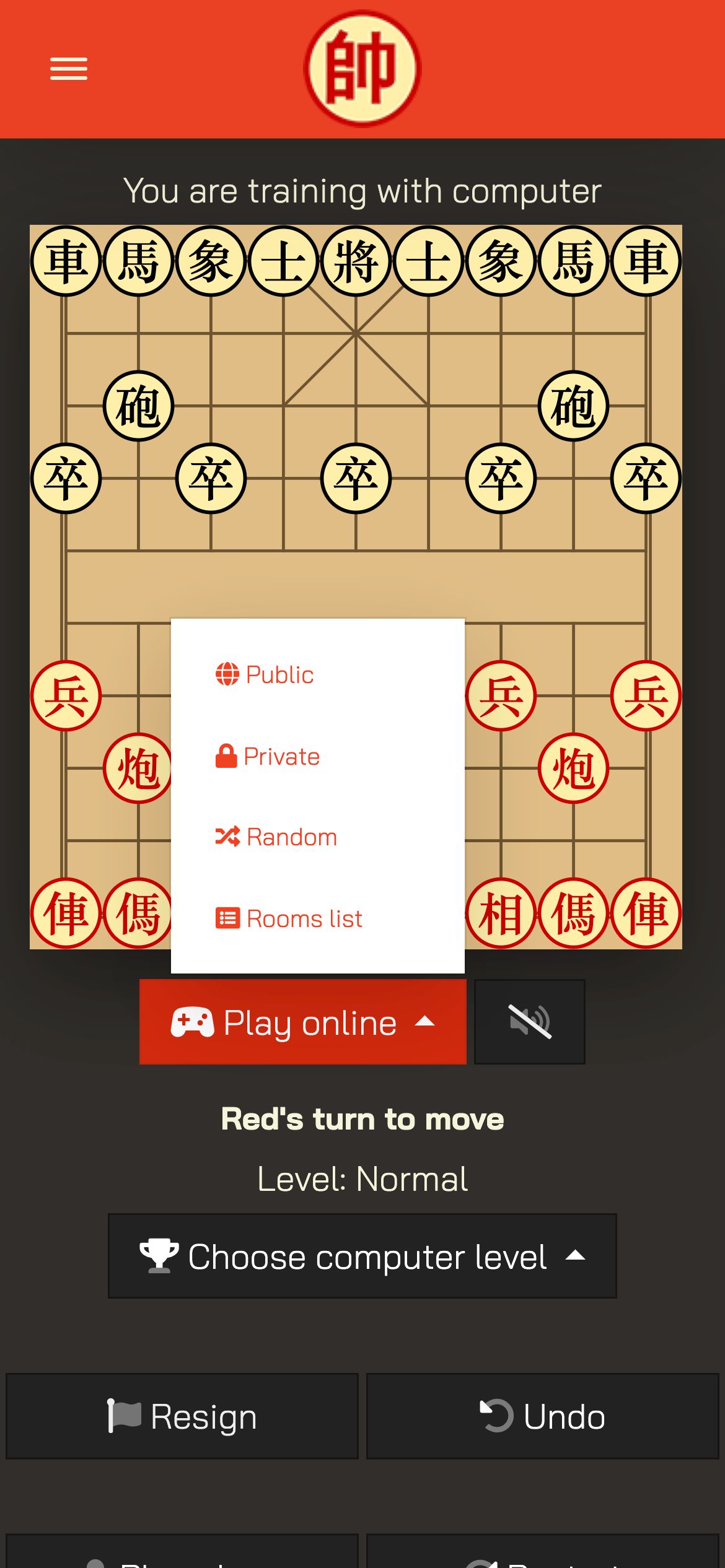
Task: Open Rooms list
Action: click(289, 918)
